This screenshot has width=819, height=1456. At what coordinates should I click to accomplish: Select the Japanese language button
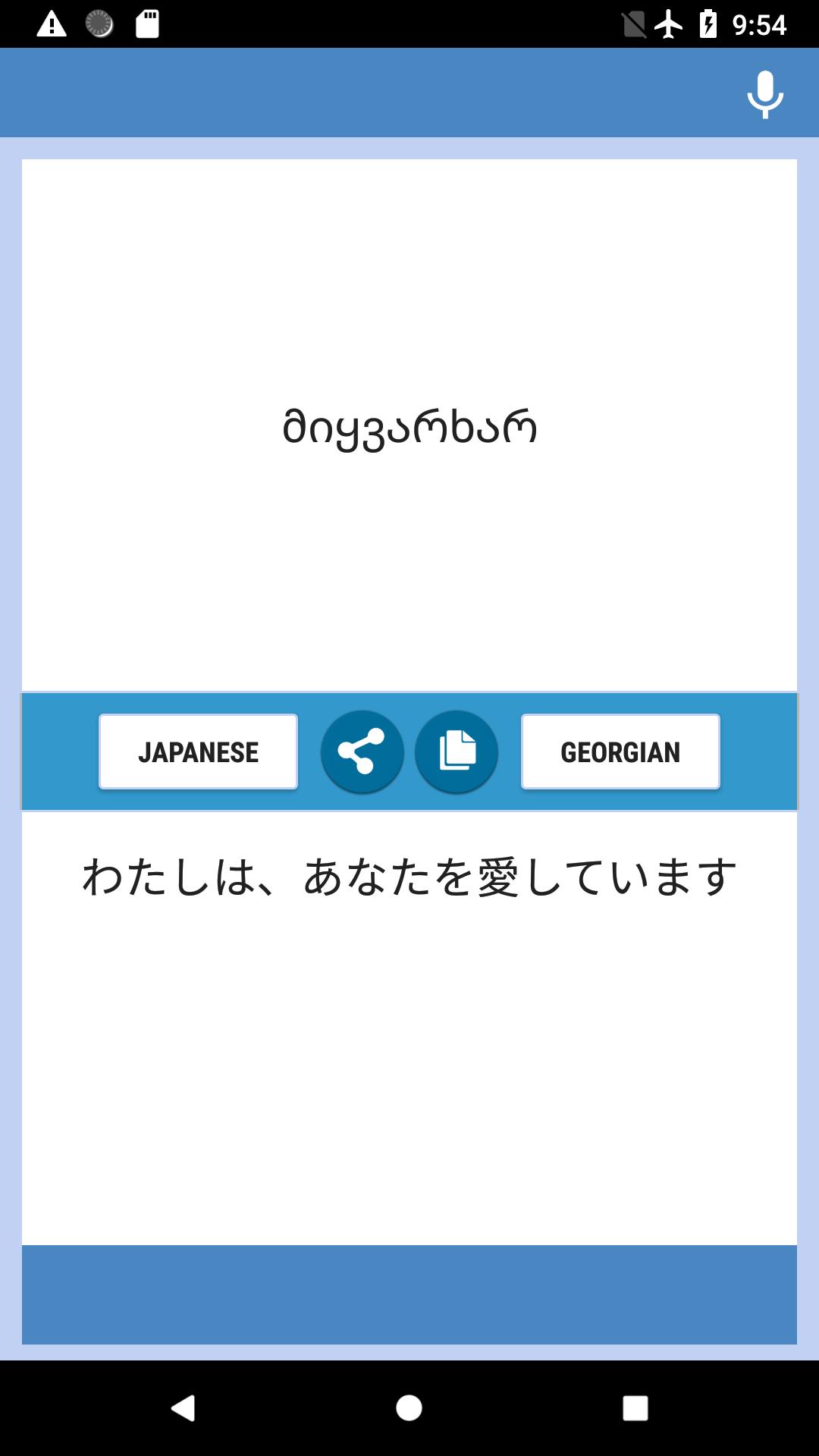198,752
